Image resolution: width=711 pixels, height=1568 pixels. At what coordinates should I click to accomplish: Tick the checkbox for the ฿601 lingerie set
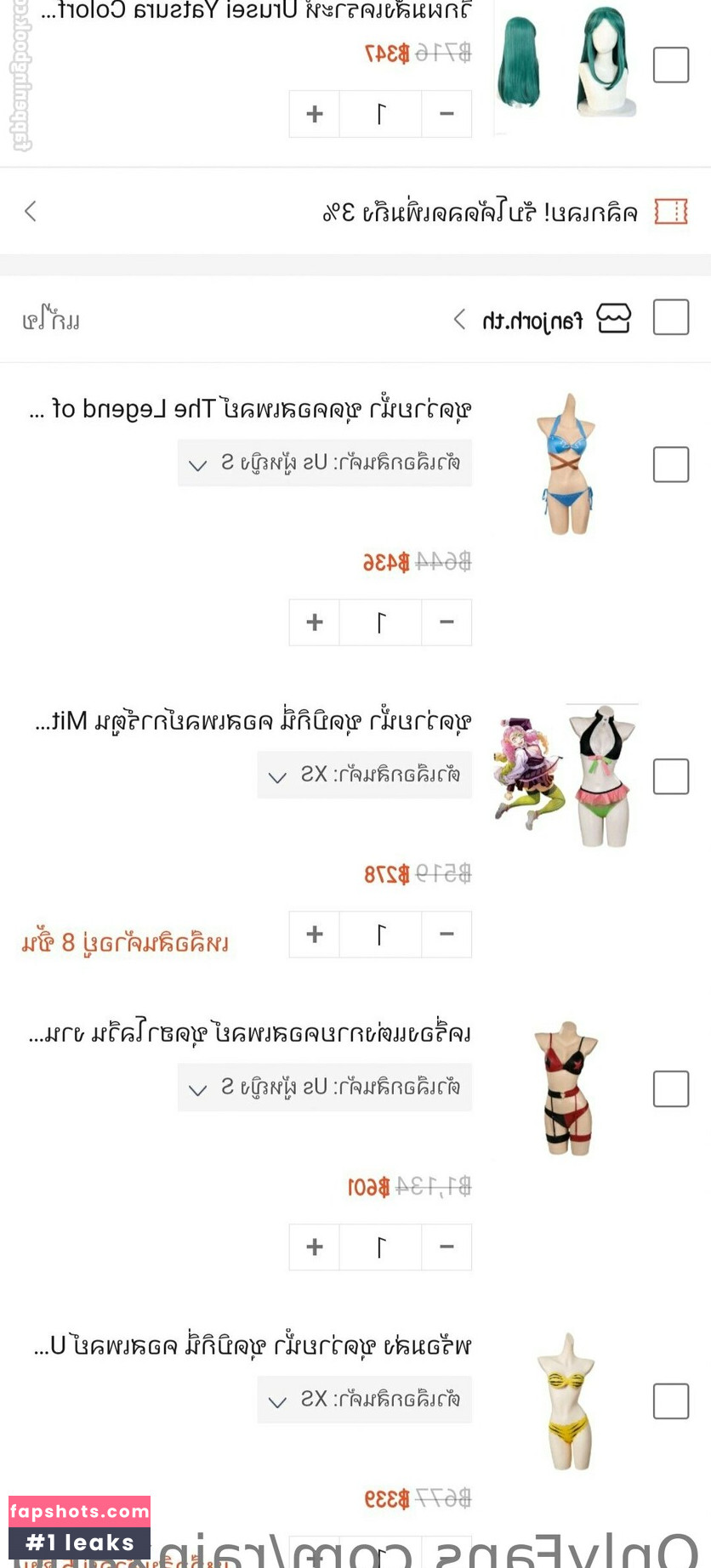pos(670,1088)
